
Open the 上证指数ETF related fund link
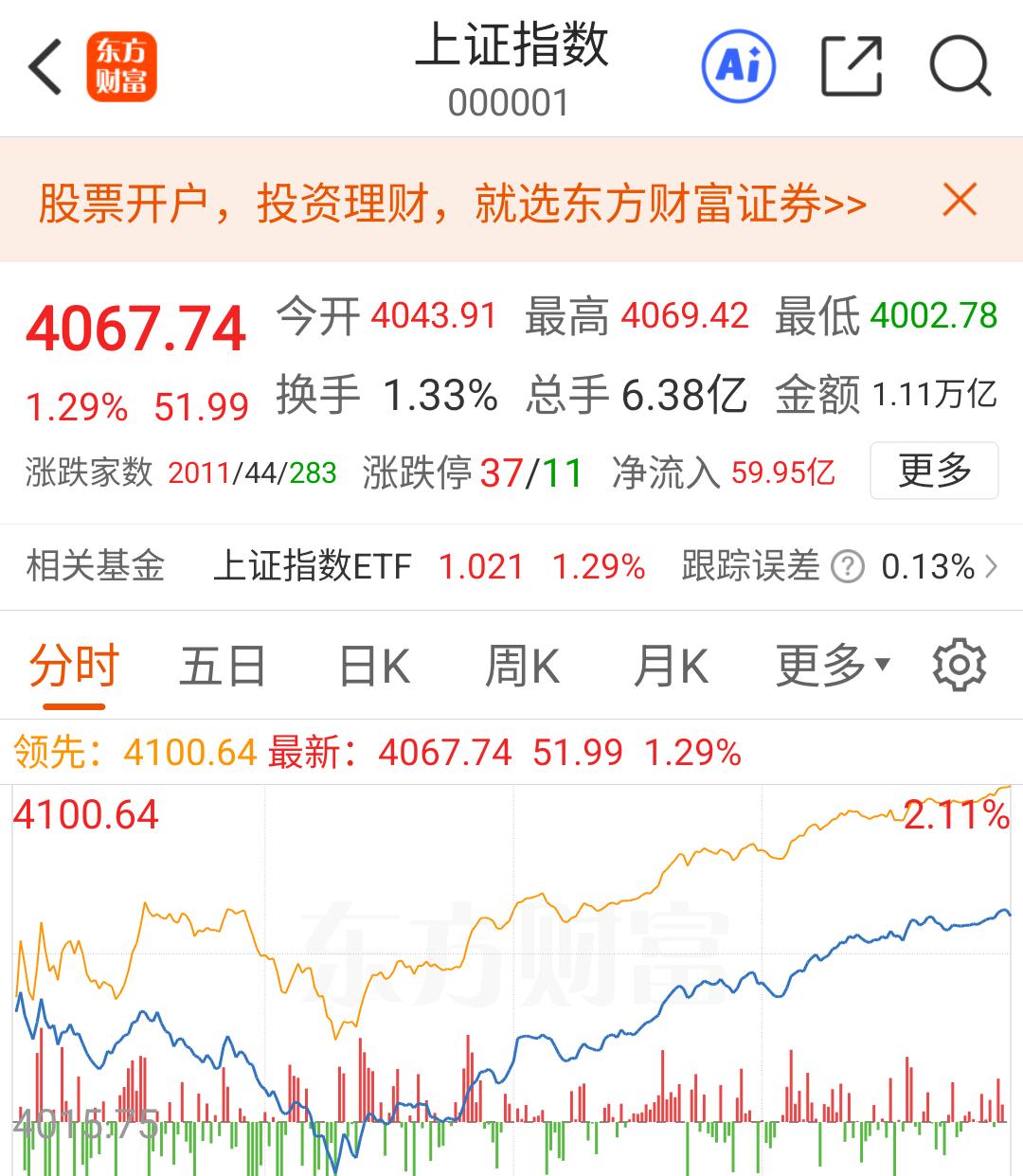314,566
